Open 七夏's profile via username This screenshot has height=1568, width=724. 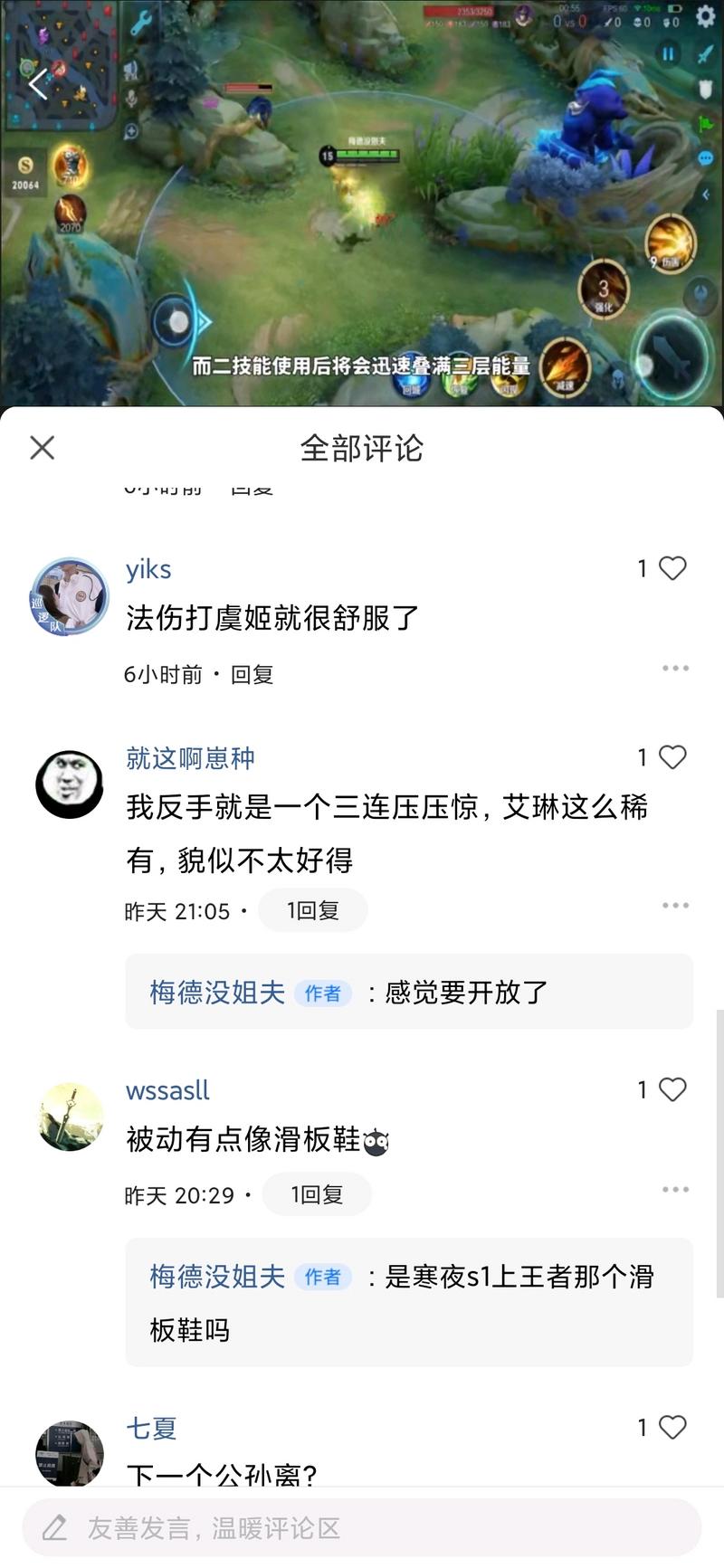(x=151, y=1428)
